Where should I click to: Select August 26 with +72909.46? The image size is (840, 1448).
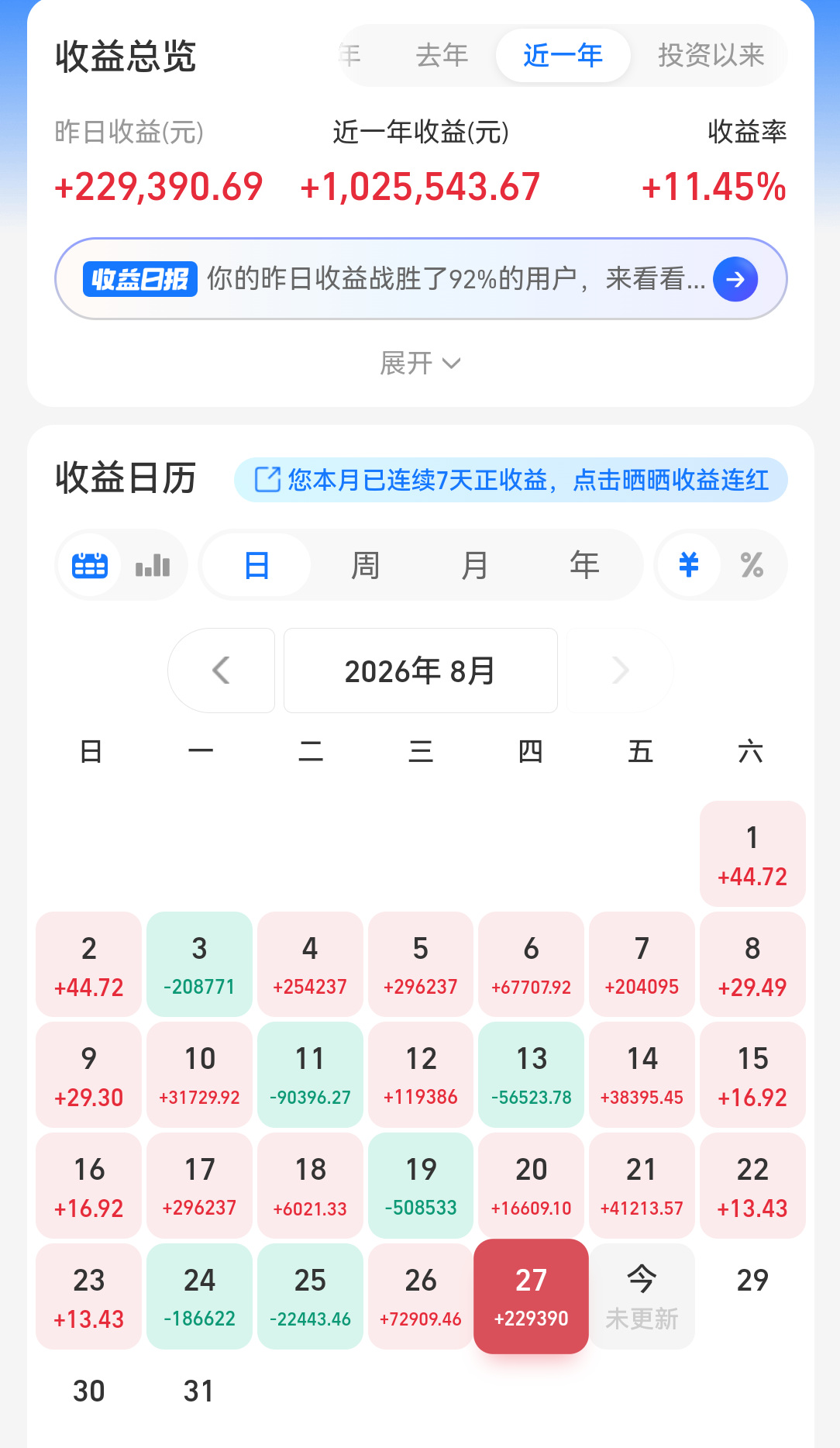[x=421, y=1296]
